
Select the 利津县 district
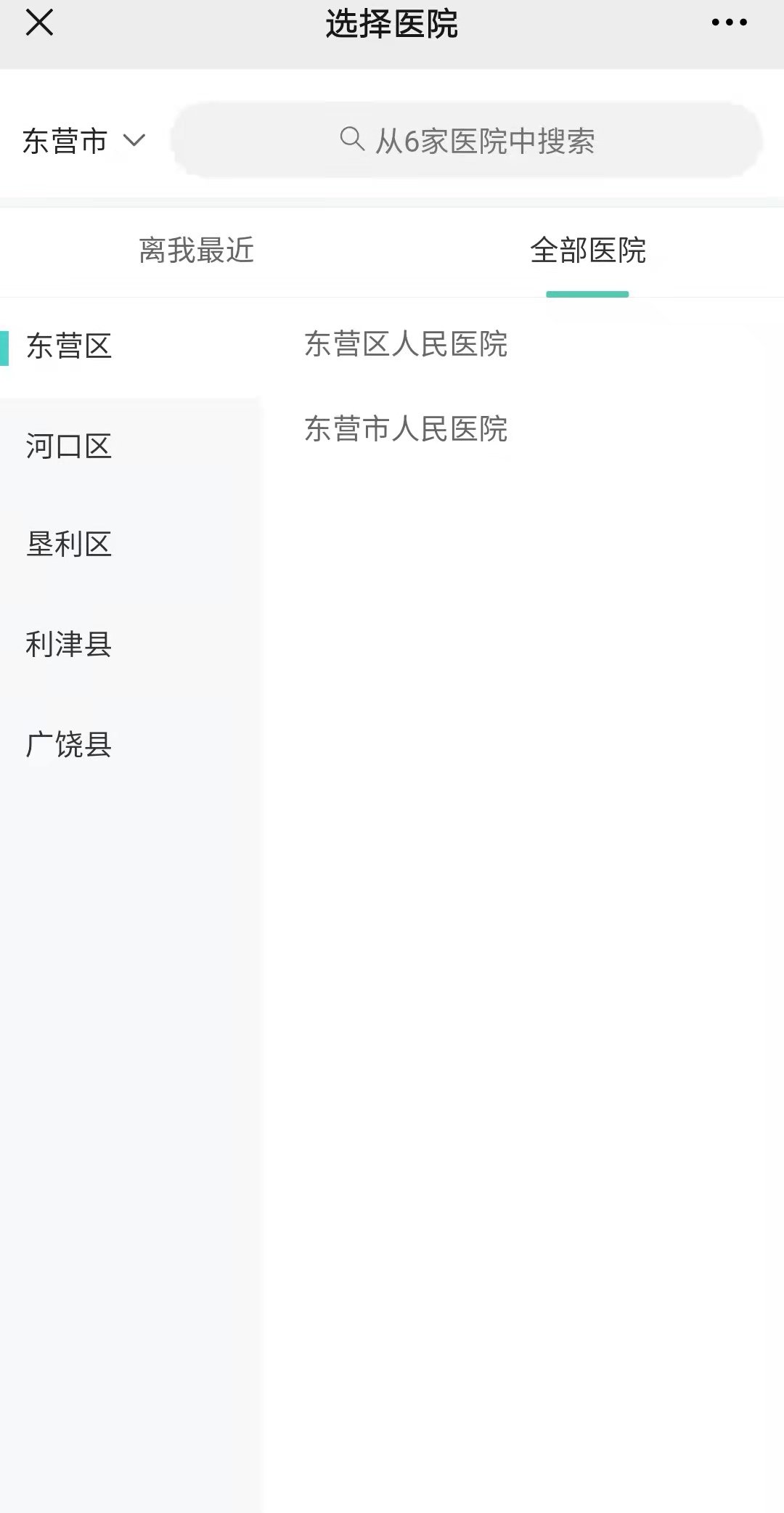click(69, 645)
